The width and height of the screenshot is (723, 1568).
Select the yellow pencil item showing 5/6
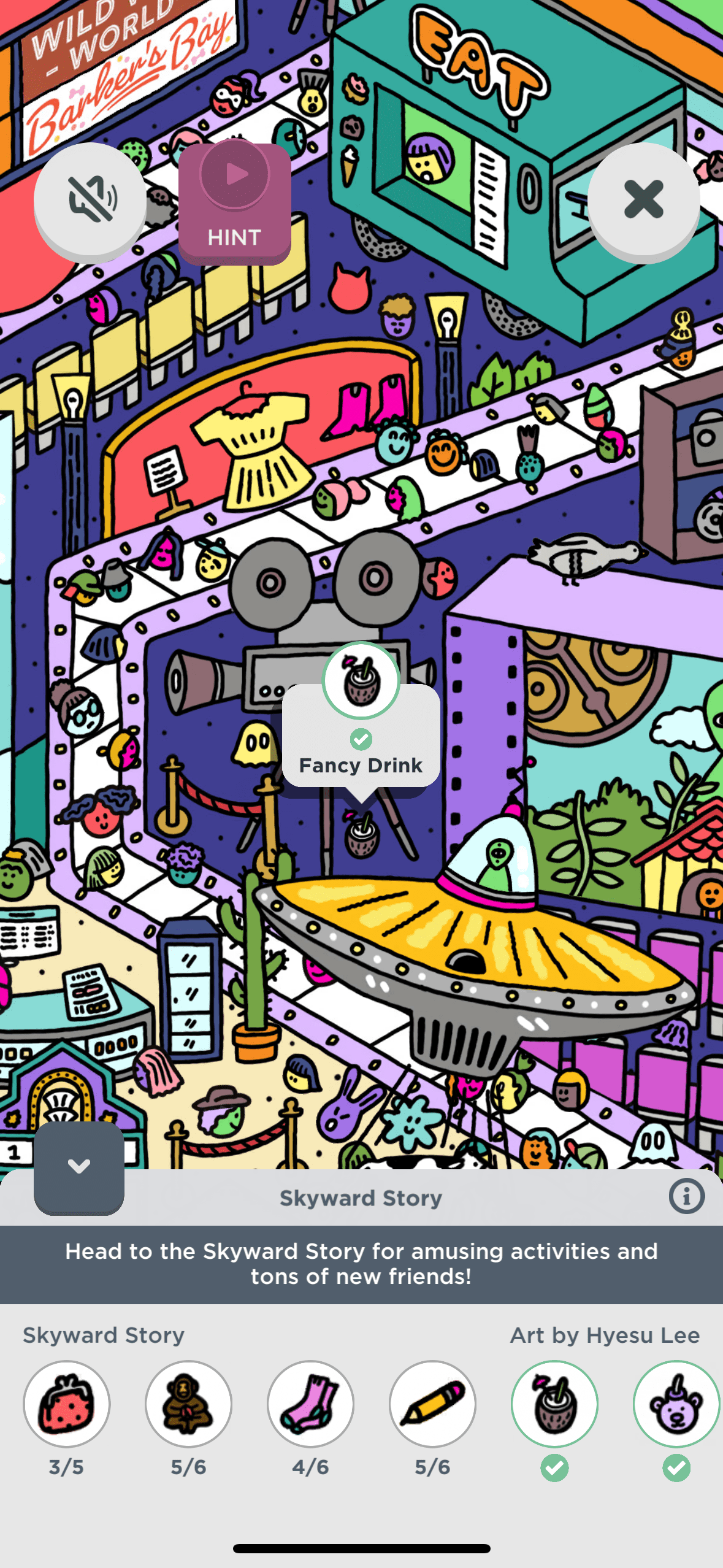click(432, 1404)
